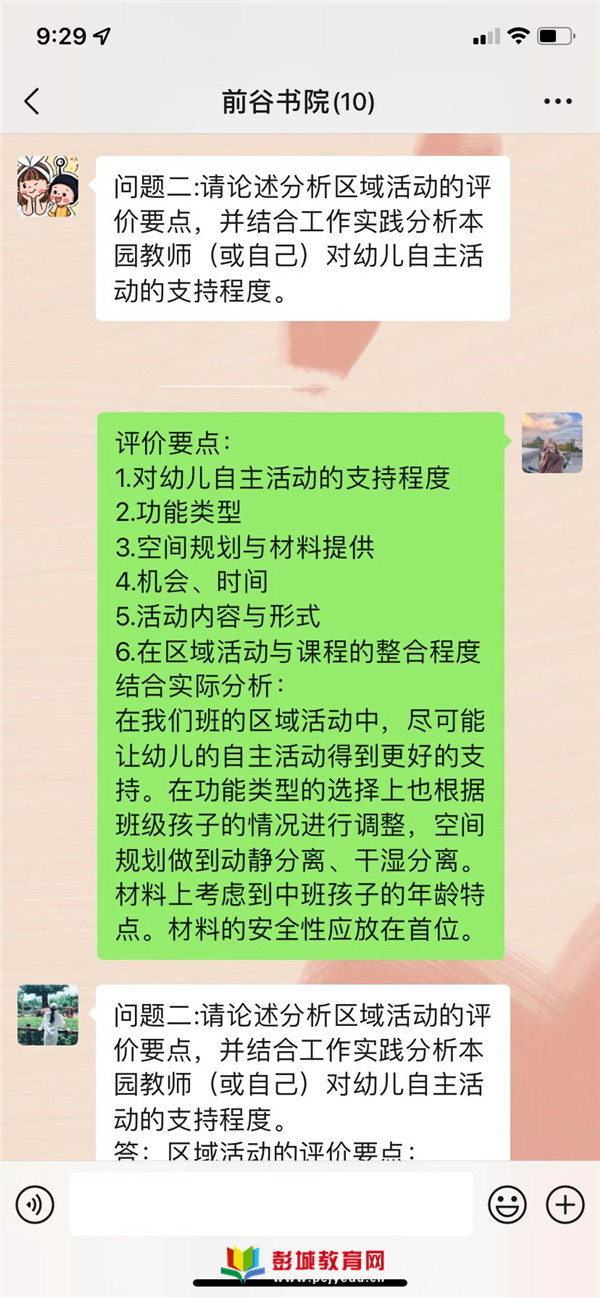This screenshot has width=600, height=1298.
Task: Open your own avatar beside green message
Action: tap(552, 443)
